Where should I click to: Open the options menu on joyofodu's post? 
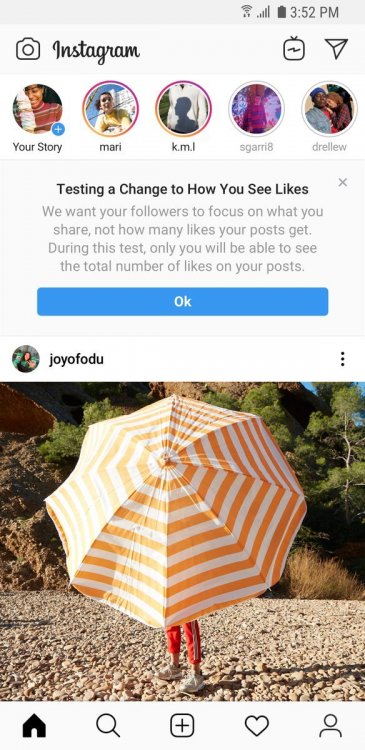343,359
